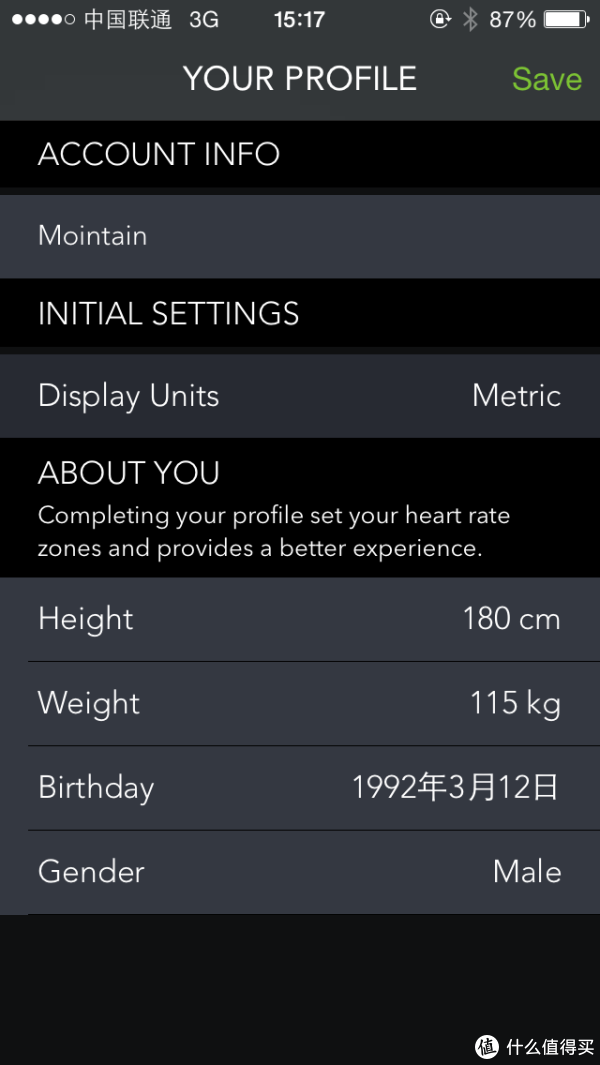Open the Birthday date picker
The height and width of the screenshot is (1065, 600).
300,788
